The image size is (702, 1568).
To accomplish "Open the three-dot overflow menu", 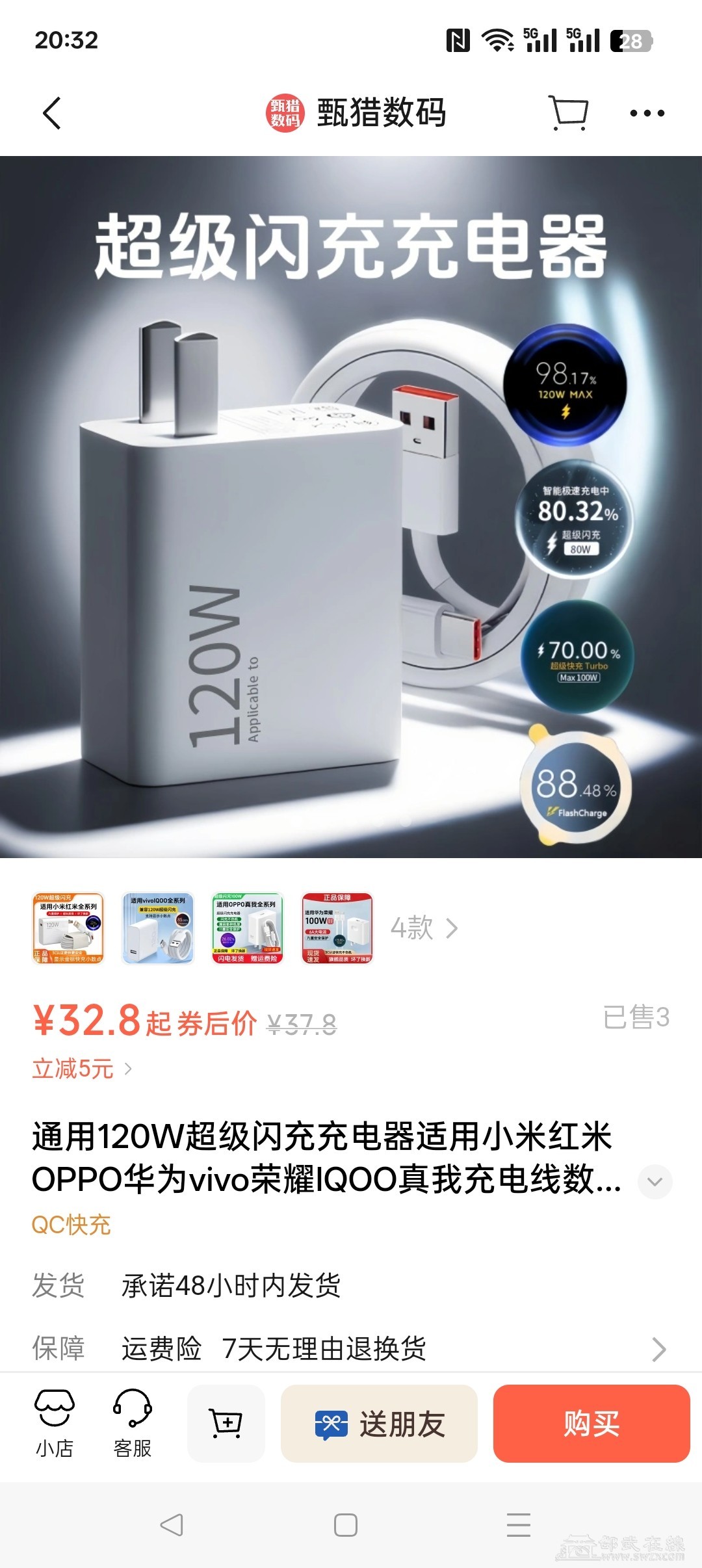I will (x=647, y=113).
